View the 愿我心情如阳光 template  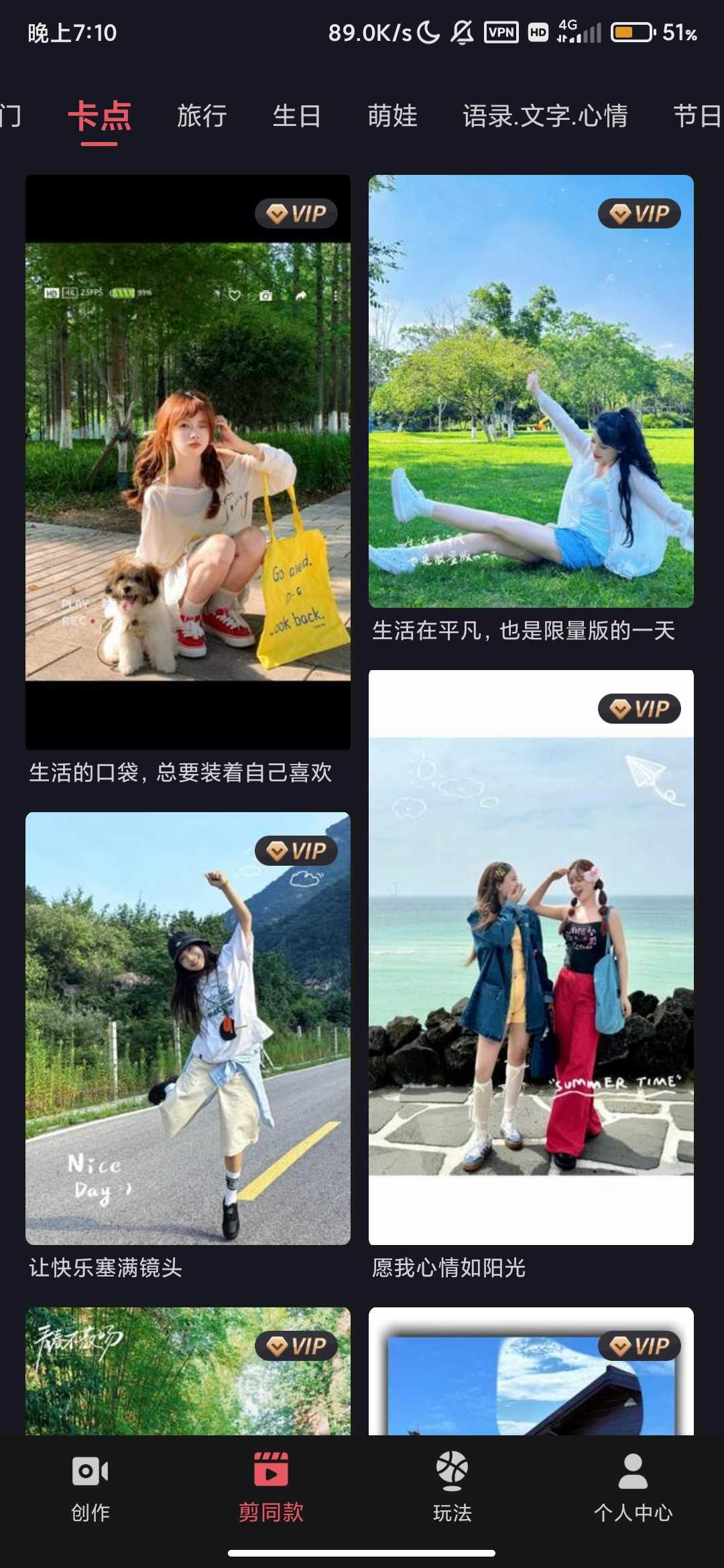[x=531, y=957]
